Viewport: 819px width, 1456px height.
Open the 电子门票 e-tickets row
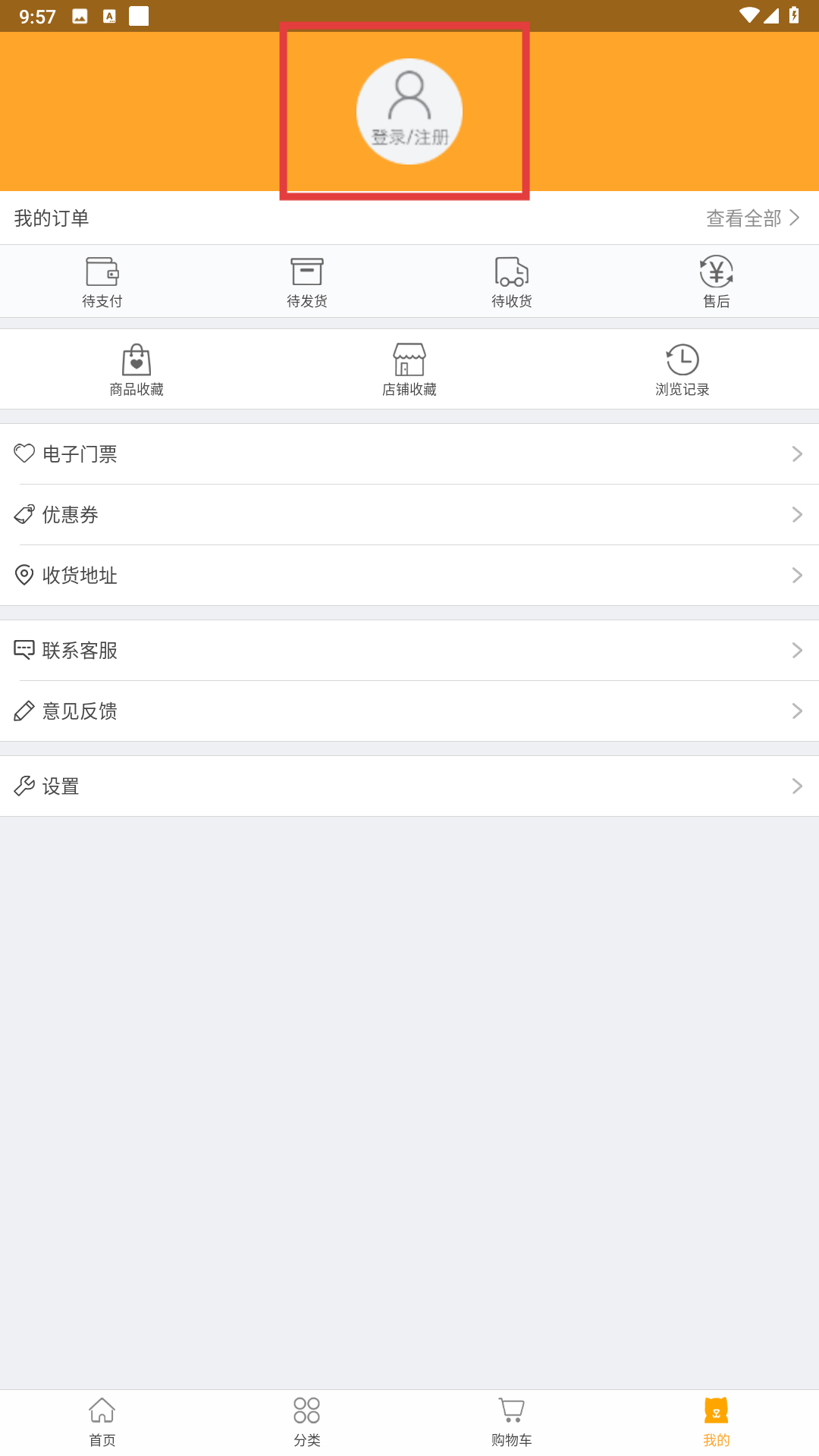(409, 454)
